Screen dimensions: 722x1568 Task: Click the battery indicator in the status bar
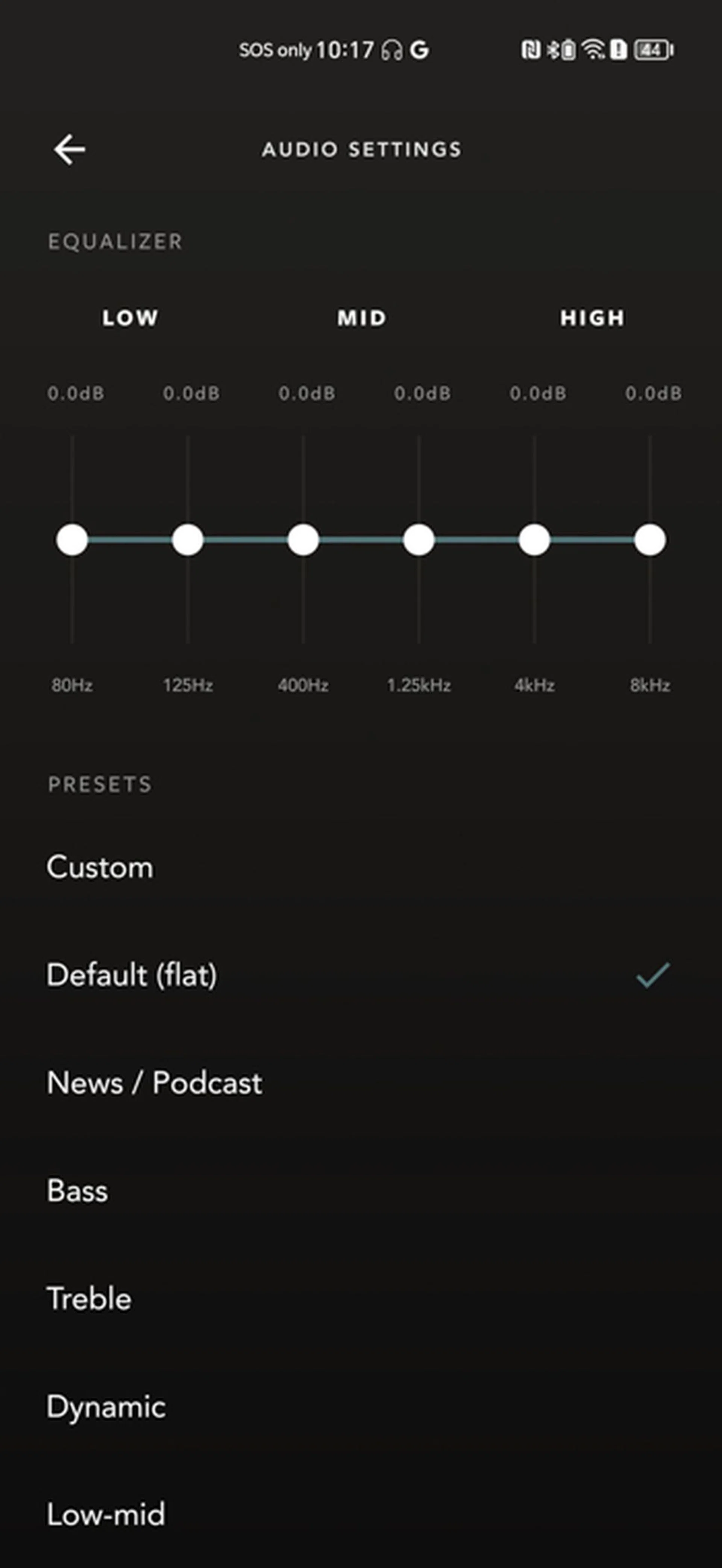tap(651, 52)
